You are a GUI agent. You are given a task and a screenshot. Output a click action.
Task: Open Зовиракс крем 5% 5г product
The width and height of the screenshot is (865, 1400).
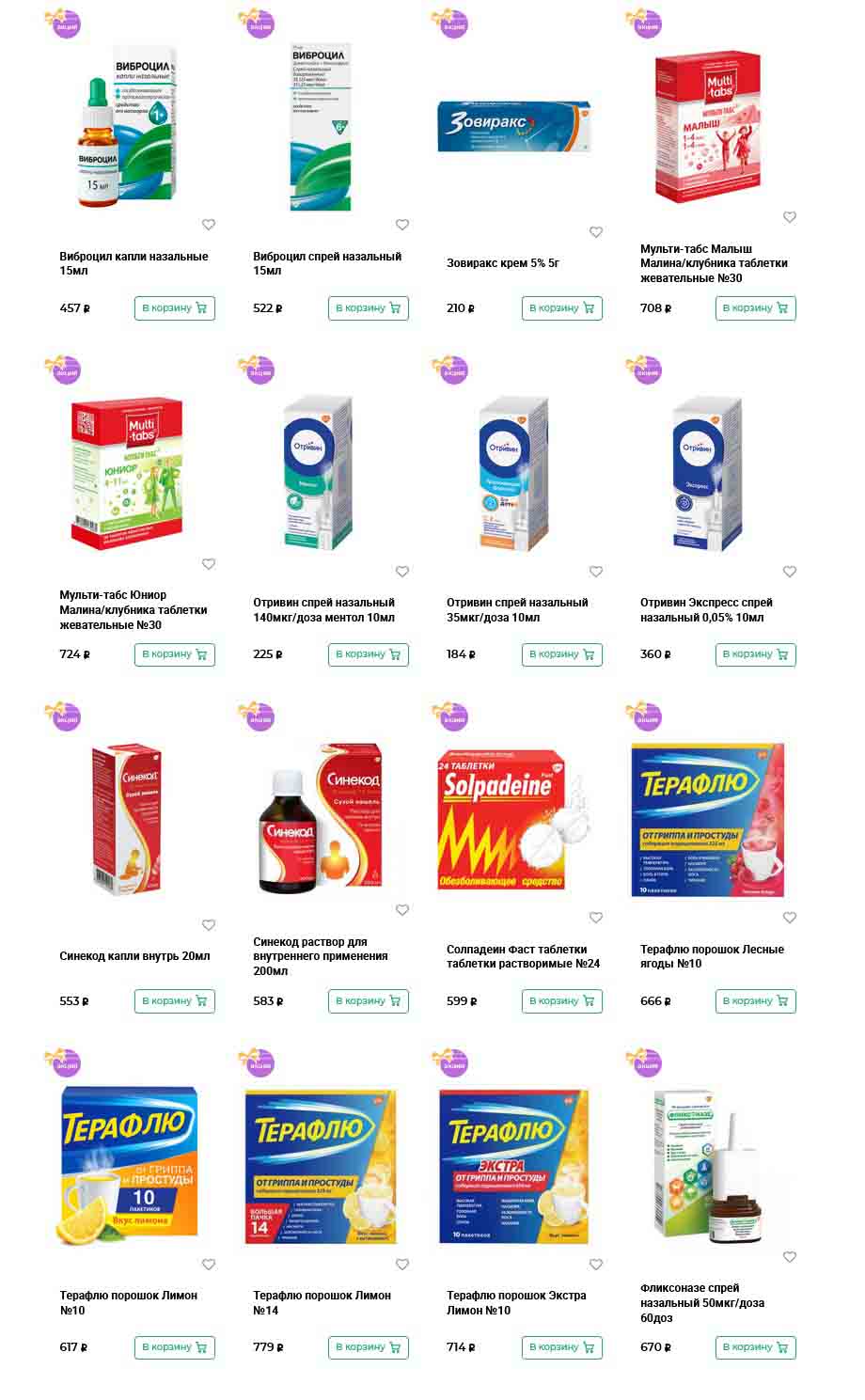(502, 263)
